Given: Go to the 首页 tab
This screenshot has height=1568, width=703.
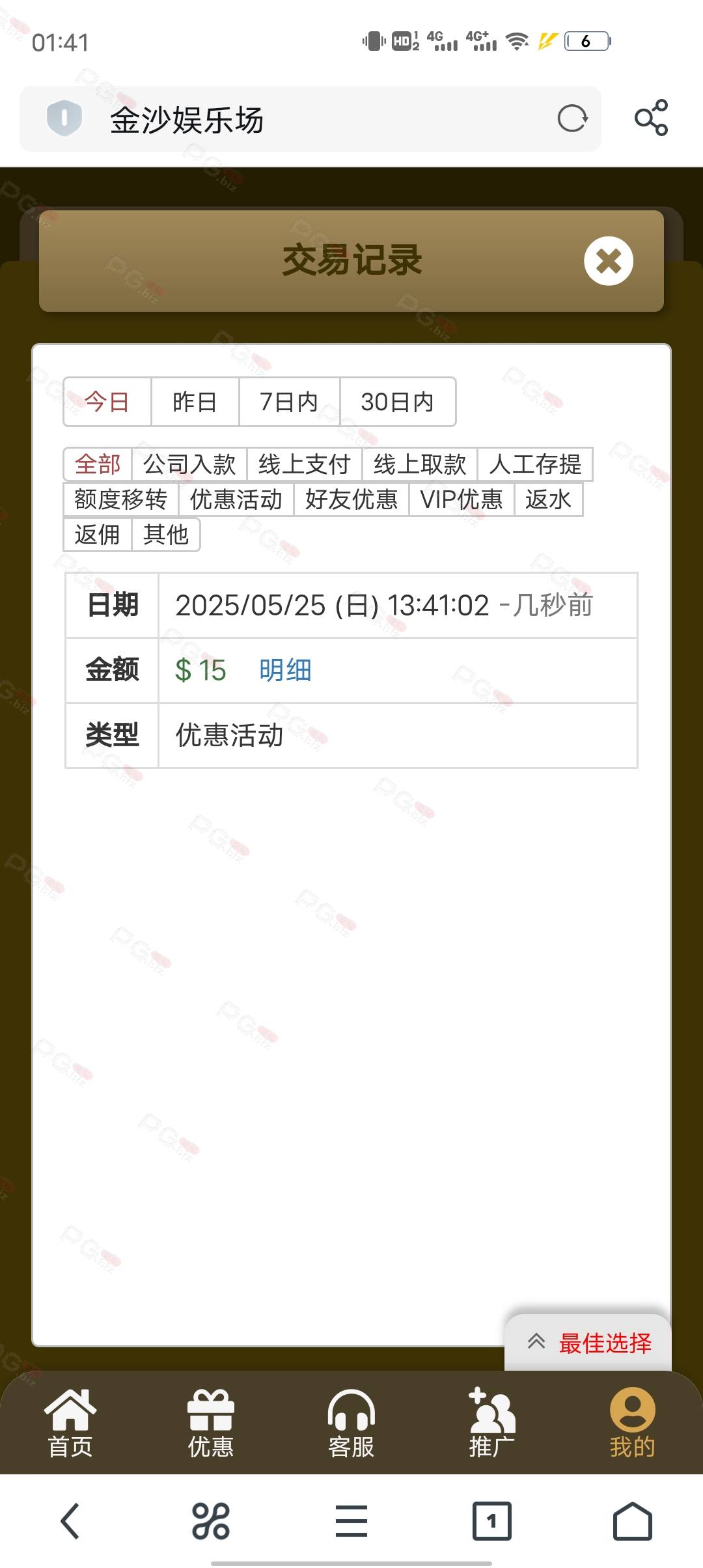Looking at the screenshot, I should (x=70, y=1423).
